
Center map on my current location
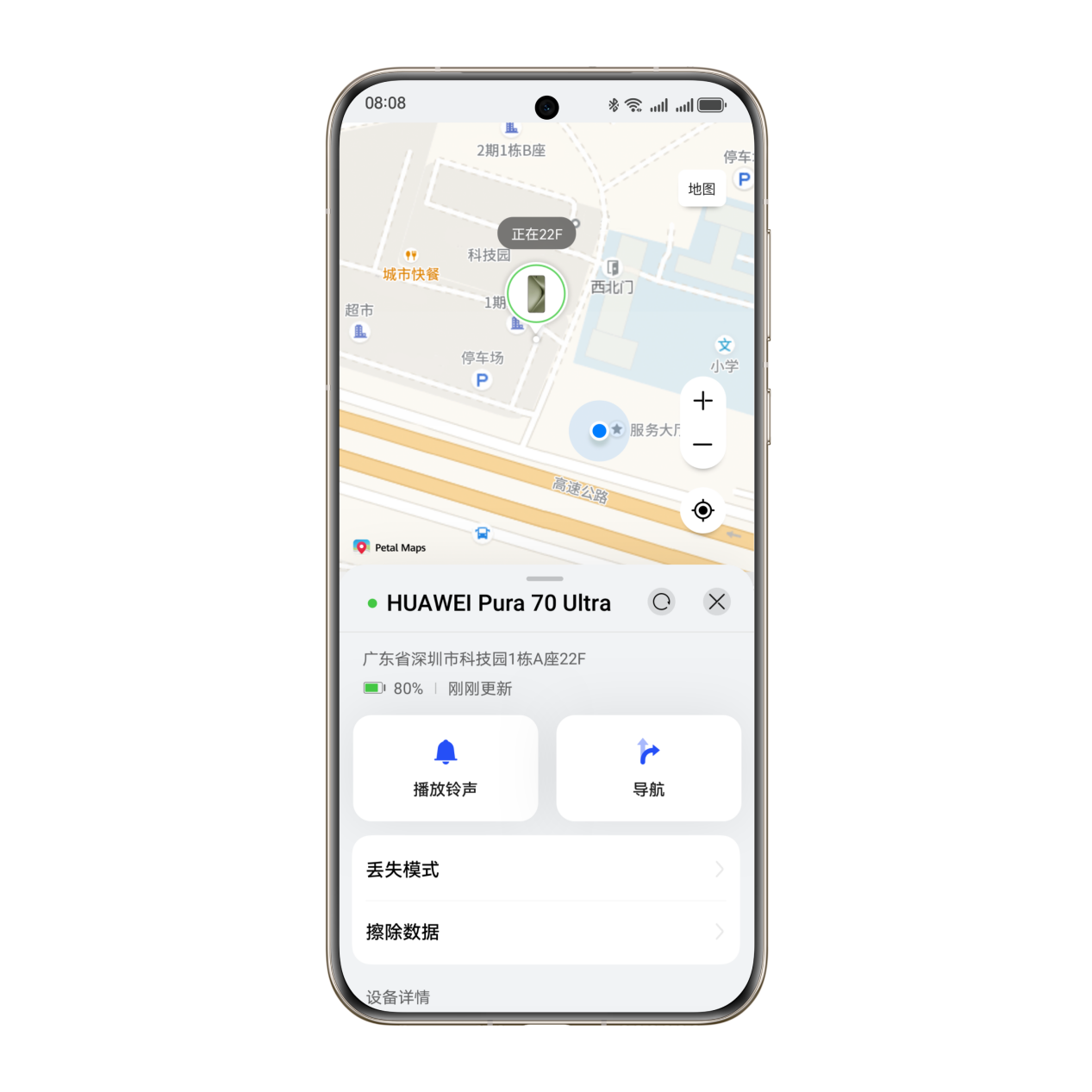pos(702,510)
